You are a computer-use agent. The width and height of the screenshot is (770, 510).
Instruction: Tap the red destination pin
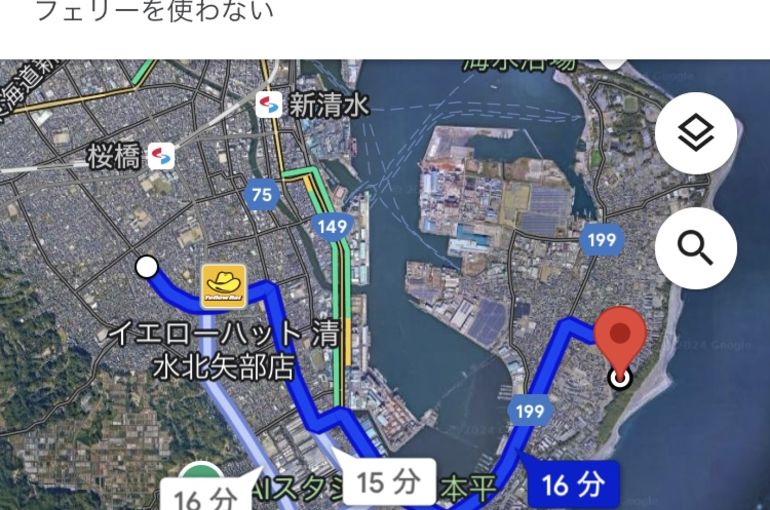(x=620, y=342)
